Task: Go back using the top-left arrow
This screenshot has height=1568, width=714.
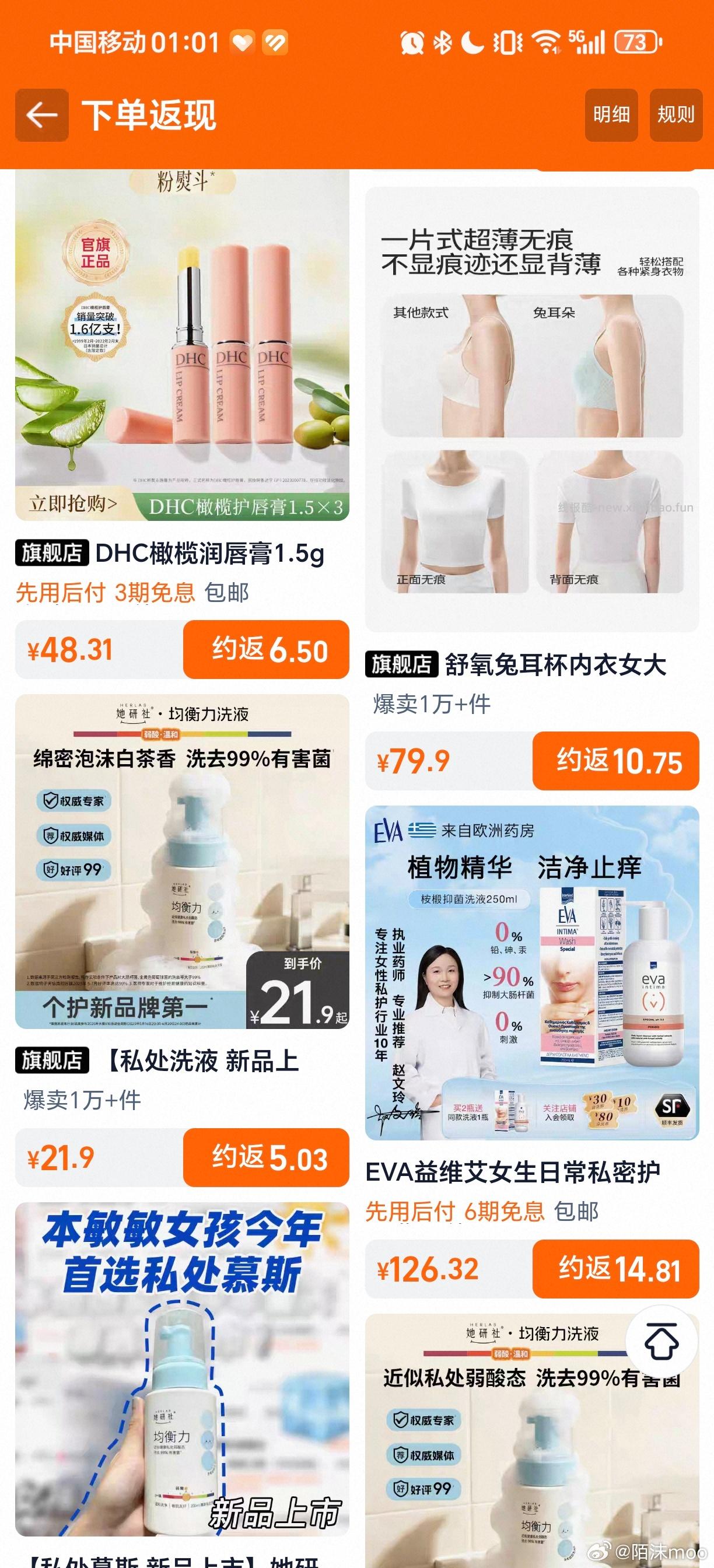Action: pyautogui.click(x=42, y=115)
